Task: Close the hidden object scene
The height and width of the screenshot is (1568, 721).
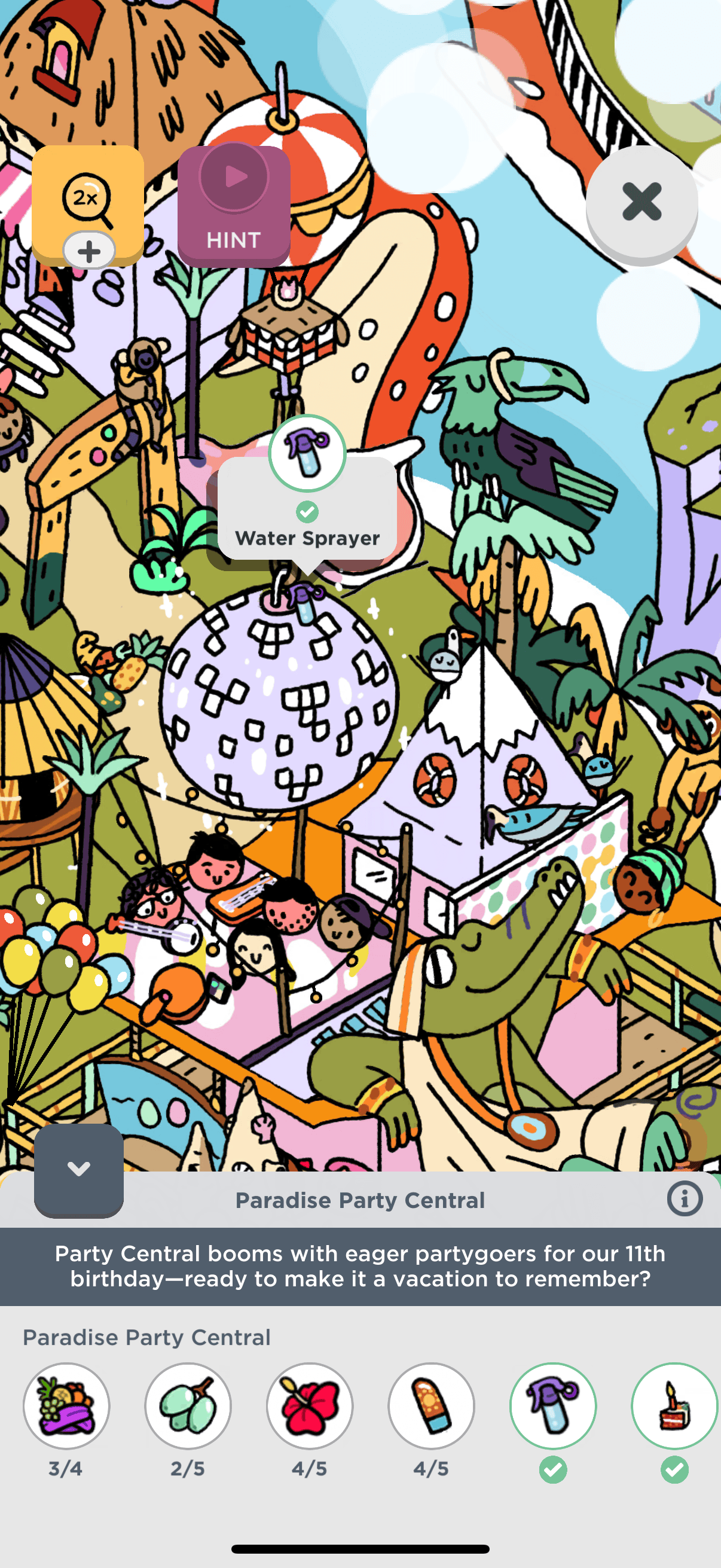Action: 641,202
